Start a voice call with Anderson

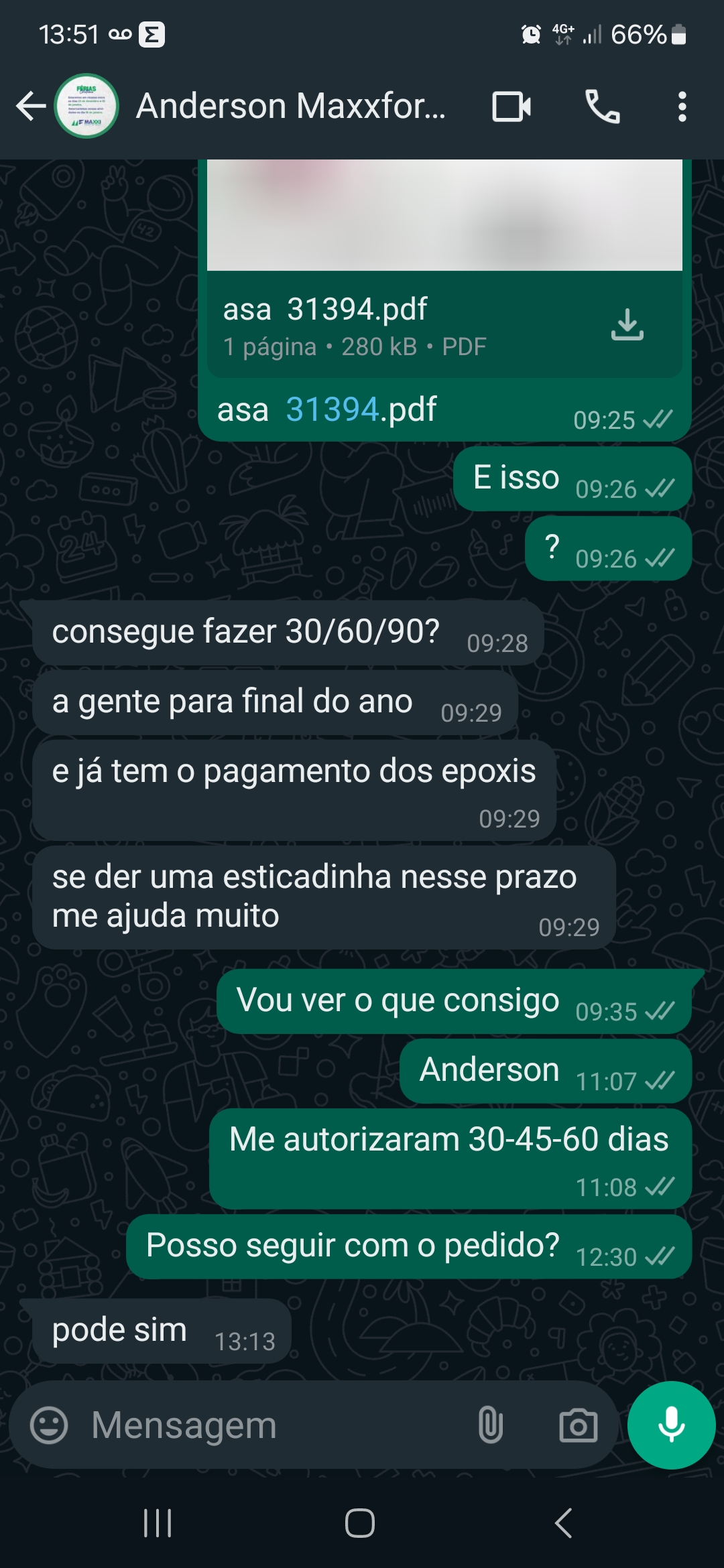tap(602, 107)
